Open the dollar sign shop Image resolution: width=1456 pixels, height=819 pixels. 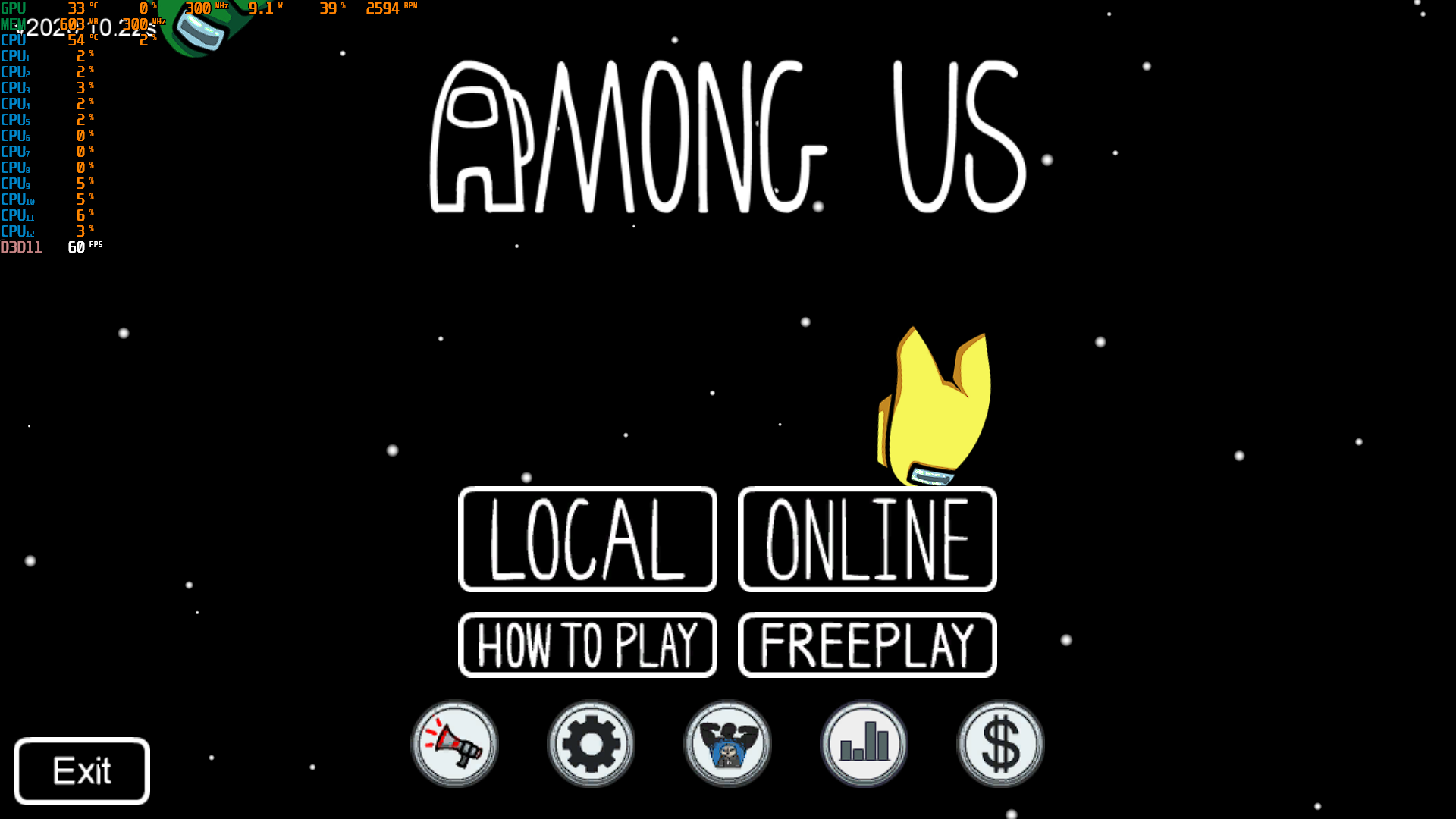click(x=1000, y=743)
